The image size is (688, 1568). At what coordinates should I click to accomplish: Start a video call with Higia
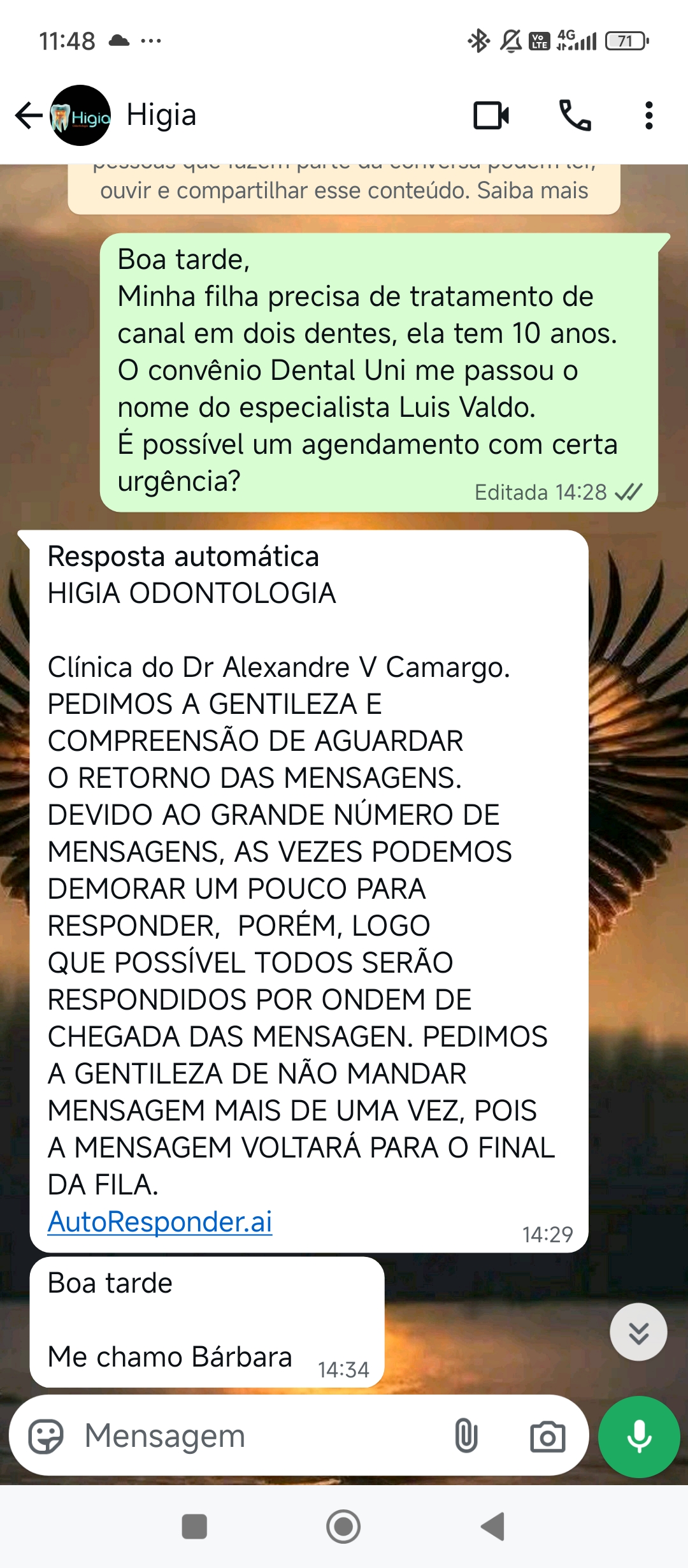[x=491, y=115]
